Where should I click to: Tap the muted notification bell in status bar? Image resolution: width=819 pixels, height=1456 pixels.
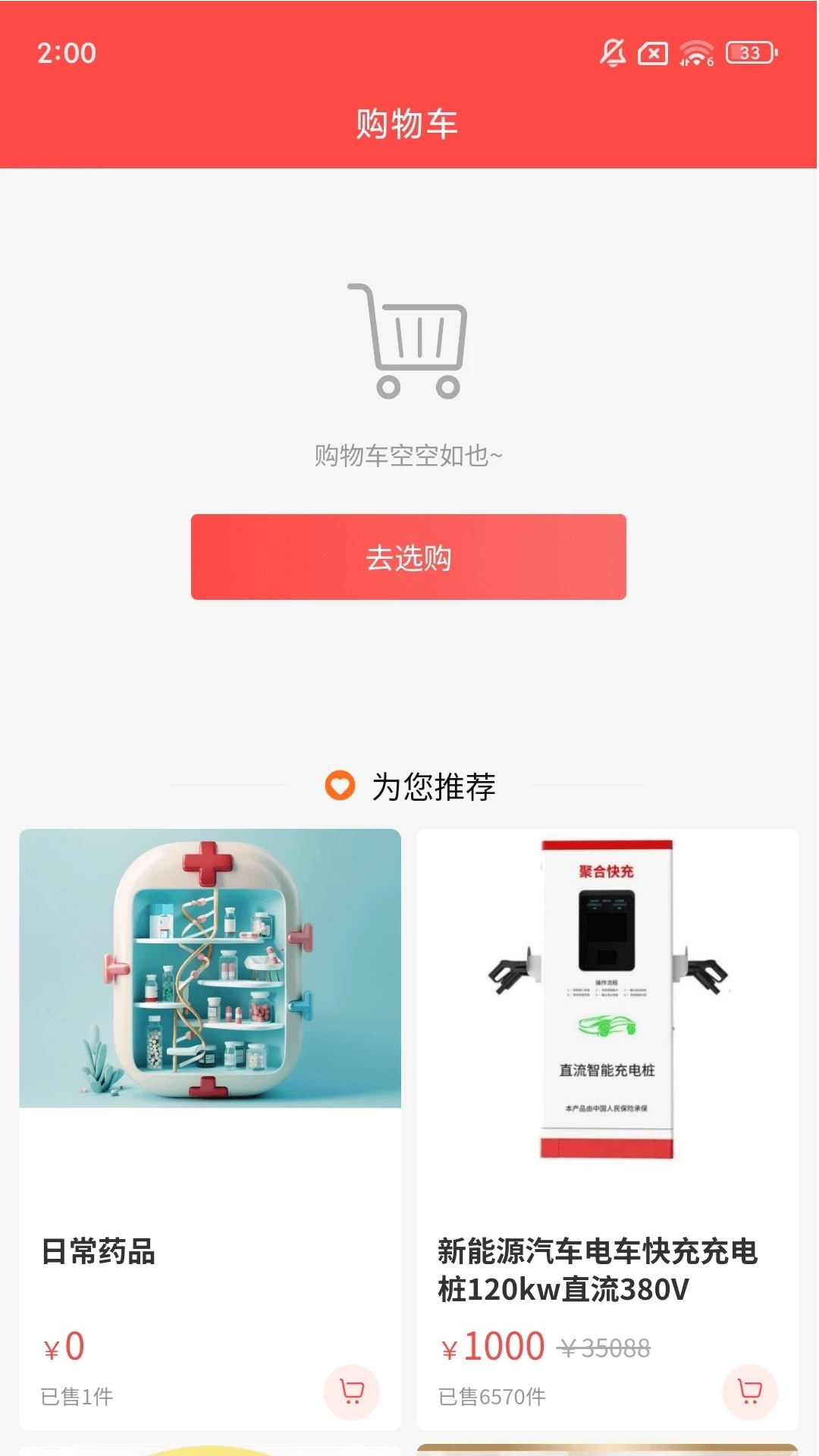click(x=611, y=53)
